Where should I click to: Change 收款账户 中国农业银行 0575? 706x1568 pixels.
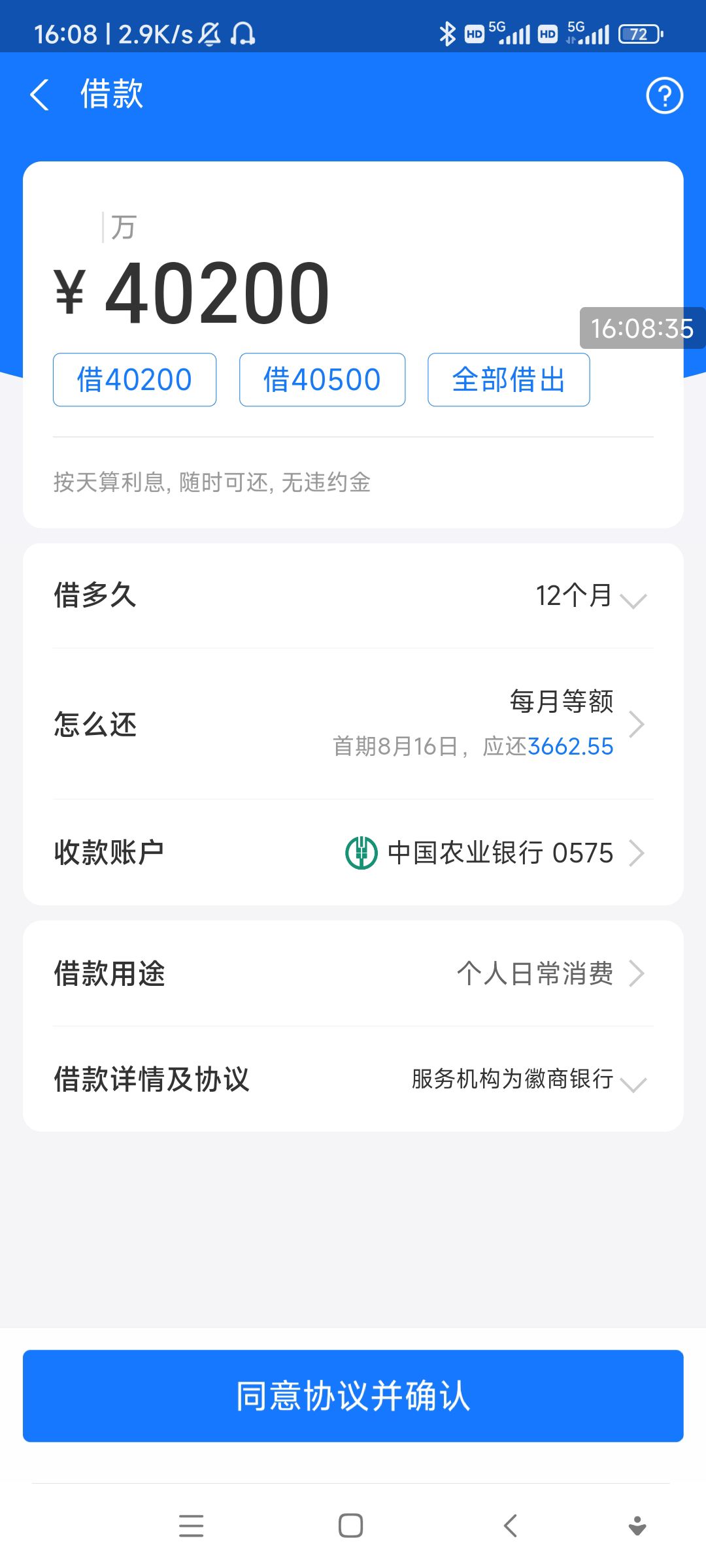tap(353, 853)
